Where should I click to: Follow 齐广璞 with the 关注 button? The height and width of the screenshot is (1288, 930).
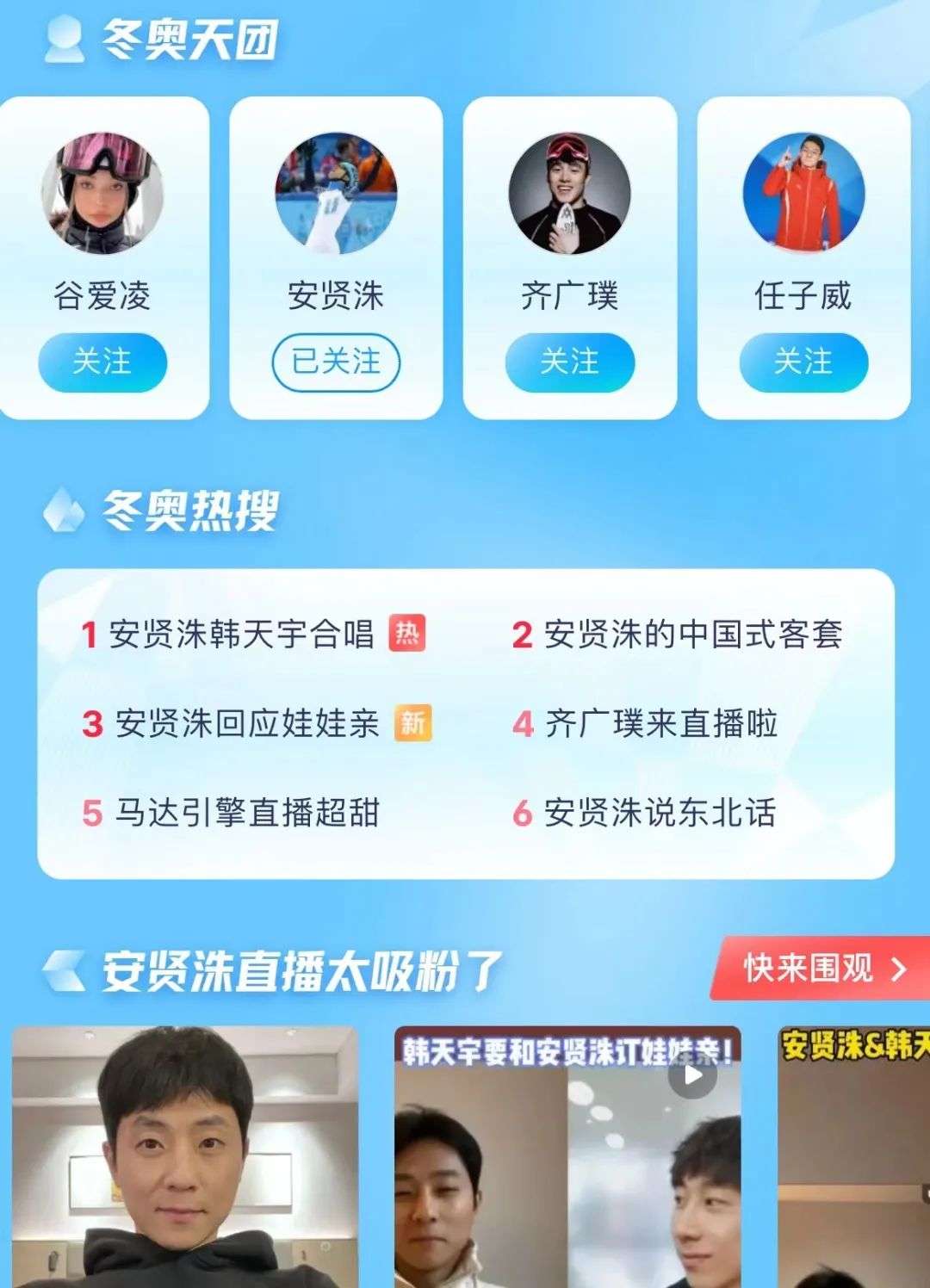pyautogui.click(x=569, y=362)
